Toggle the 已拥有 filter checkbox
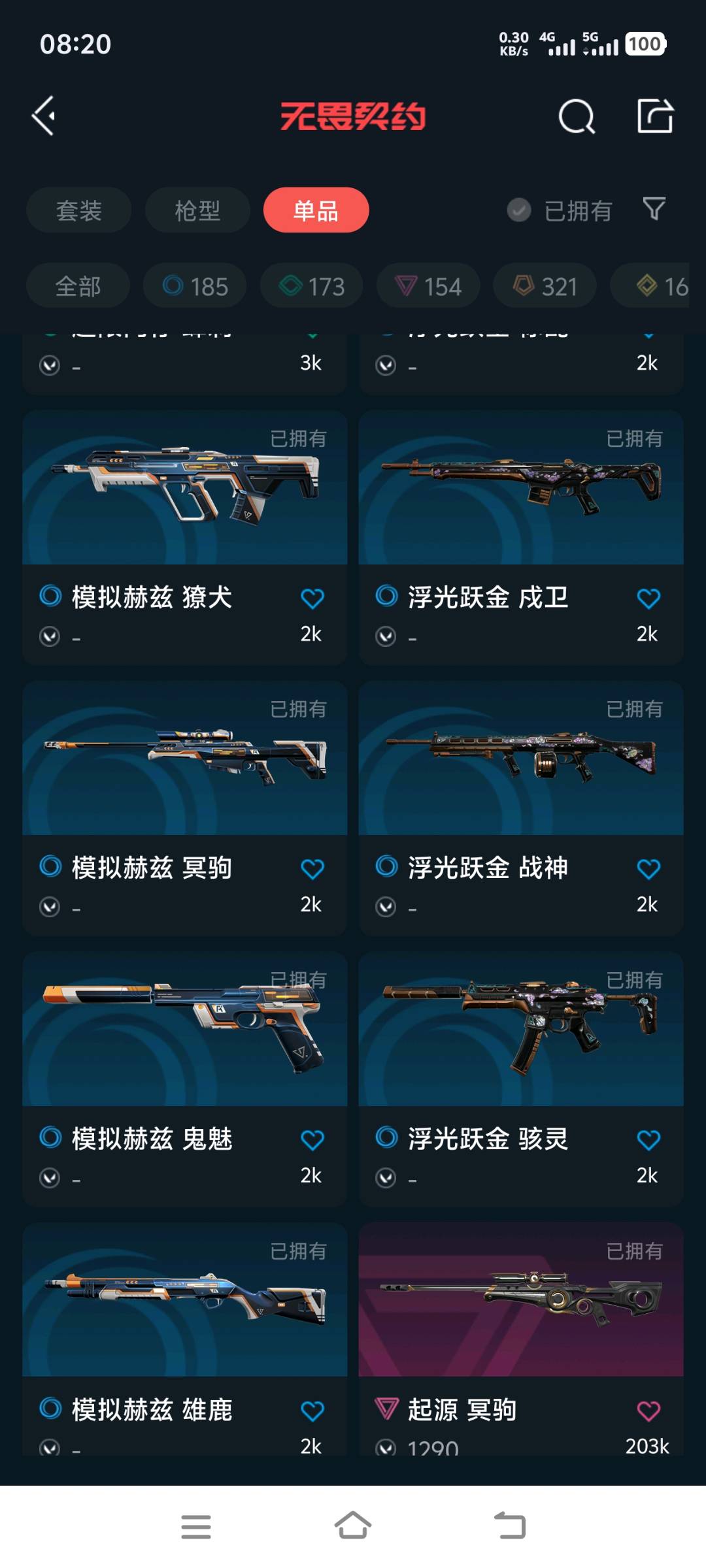The image size is (706, 1568). 519,210
